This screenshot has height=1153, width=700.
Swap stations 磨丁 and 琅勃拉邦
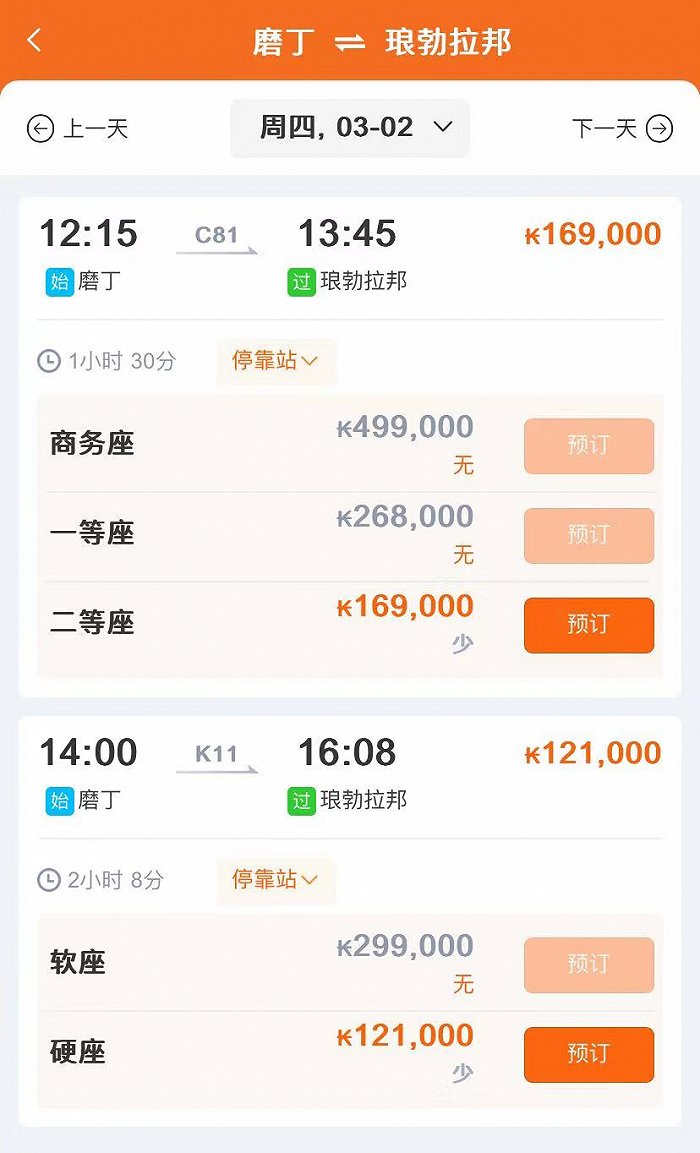350,43
